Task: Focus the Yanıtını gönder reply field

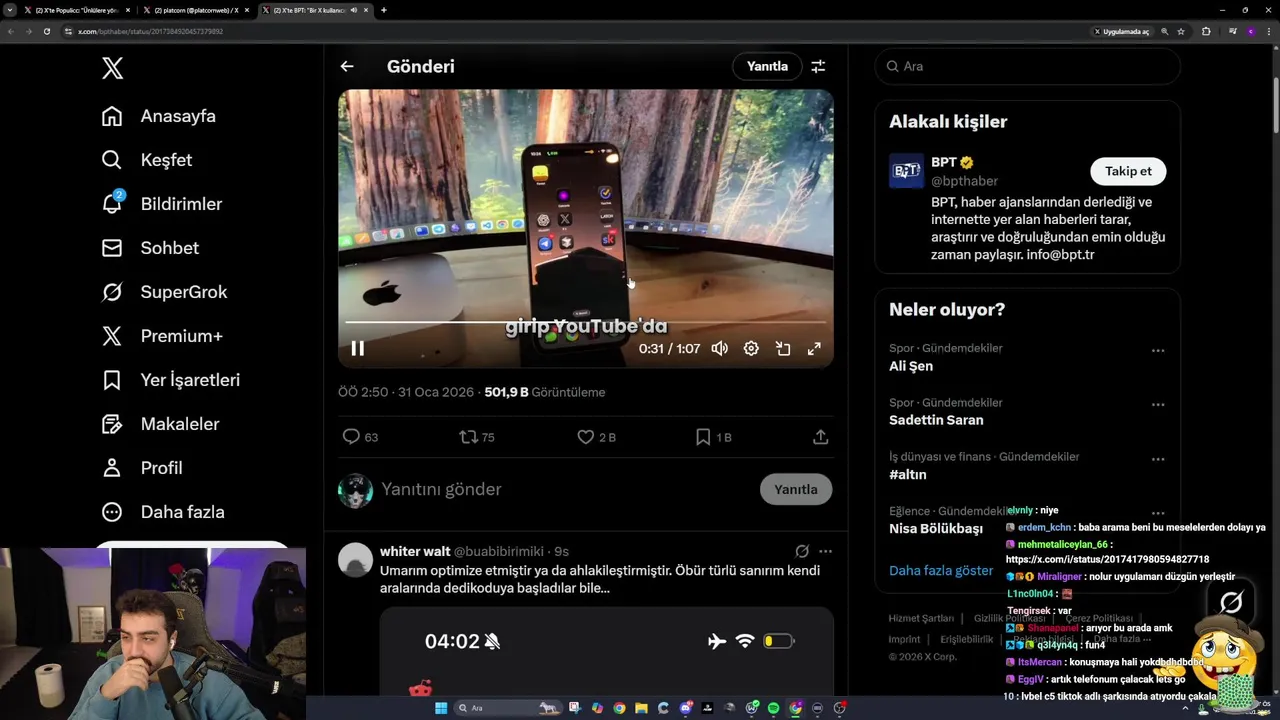Action: tap(560, 489)
